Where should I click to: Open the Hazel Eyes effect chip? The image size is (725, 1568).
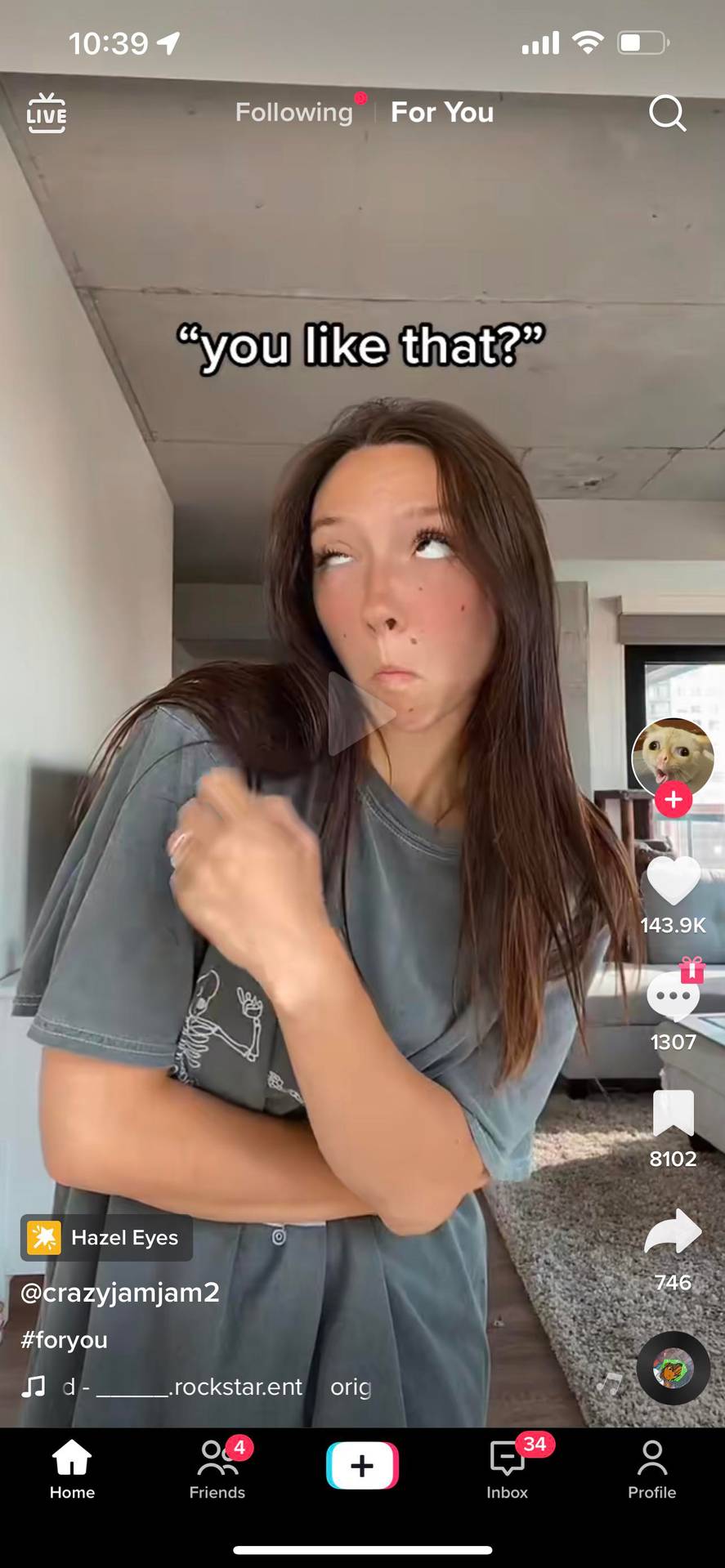point(107,1238)
